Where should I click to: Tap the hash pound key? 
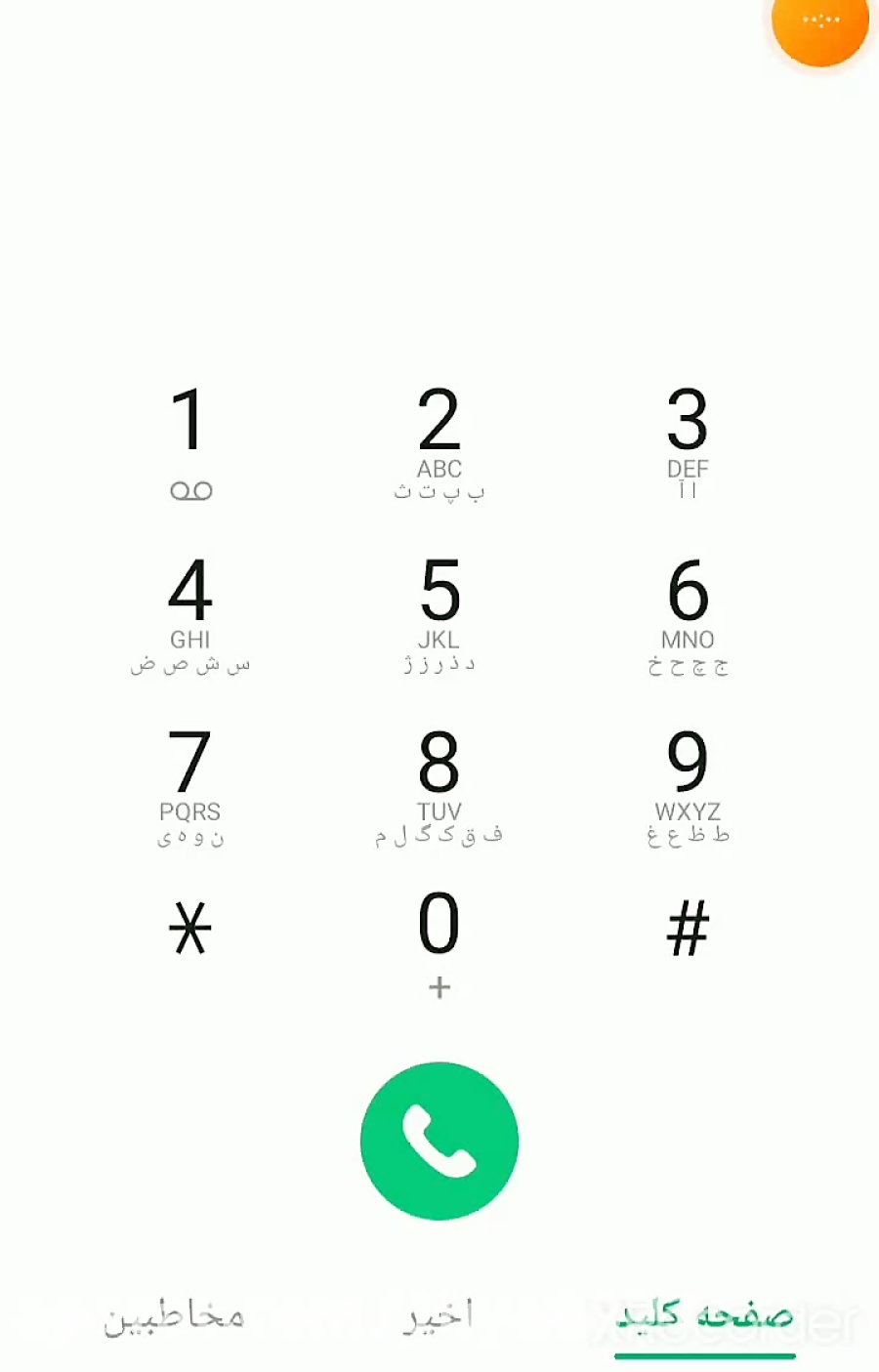[x=688, y=928]
